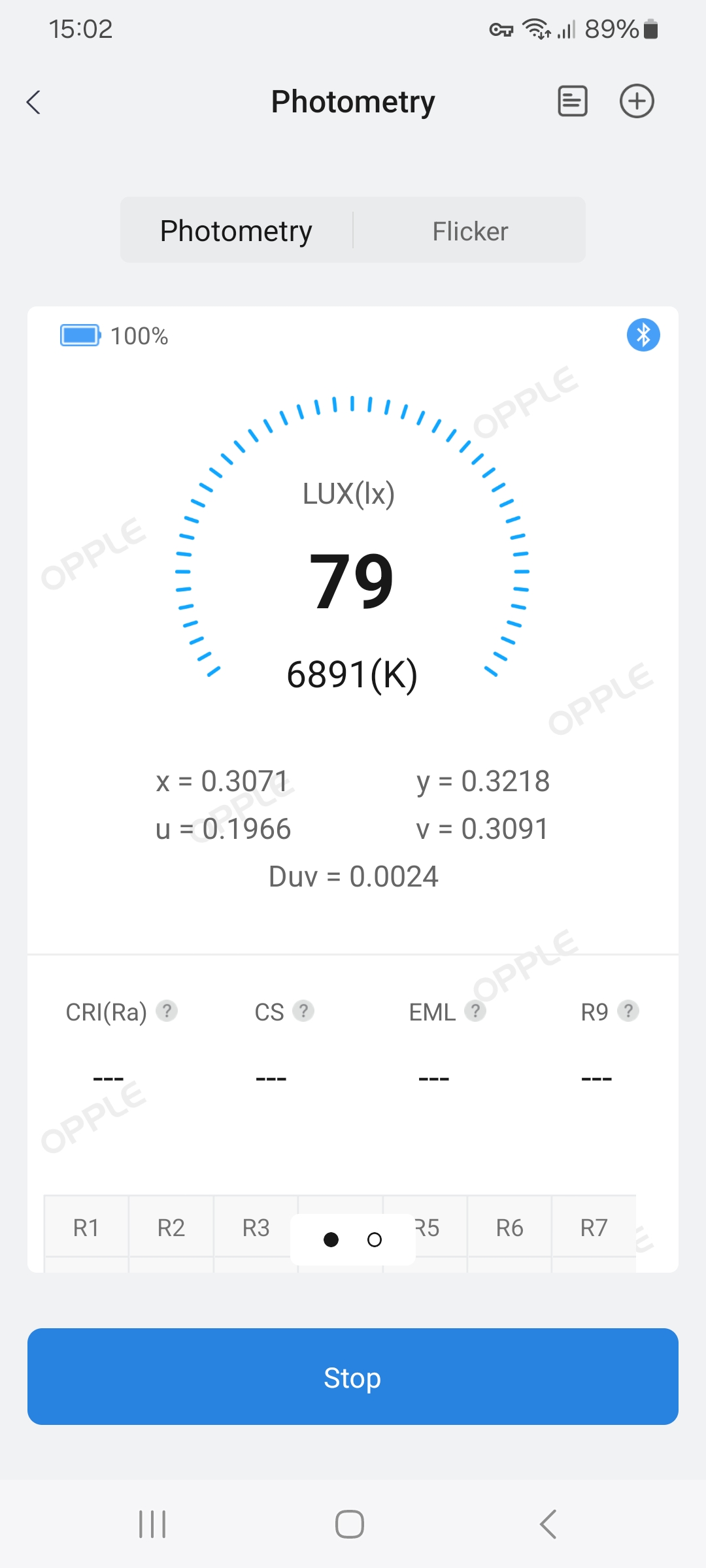Open recent apps from the navigation bar
This screenshot has height=1568, width=706.
(152, 1524)
